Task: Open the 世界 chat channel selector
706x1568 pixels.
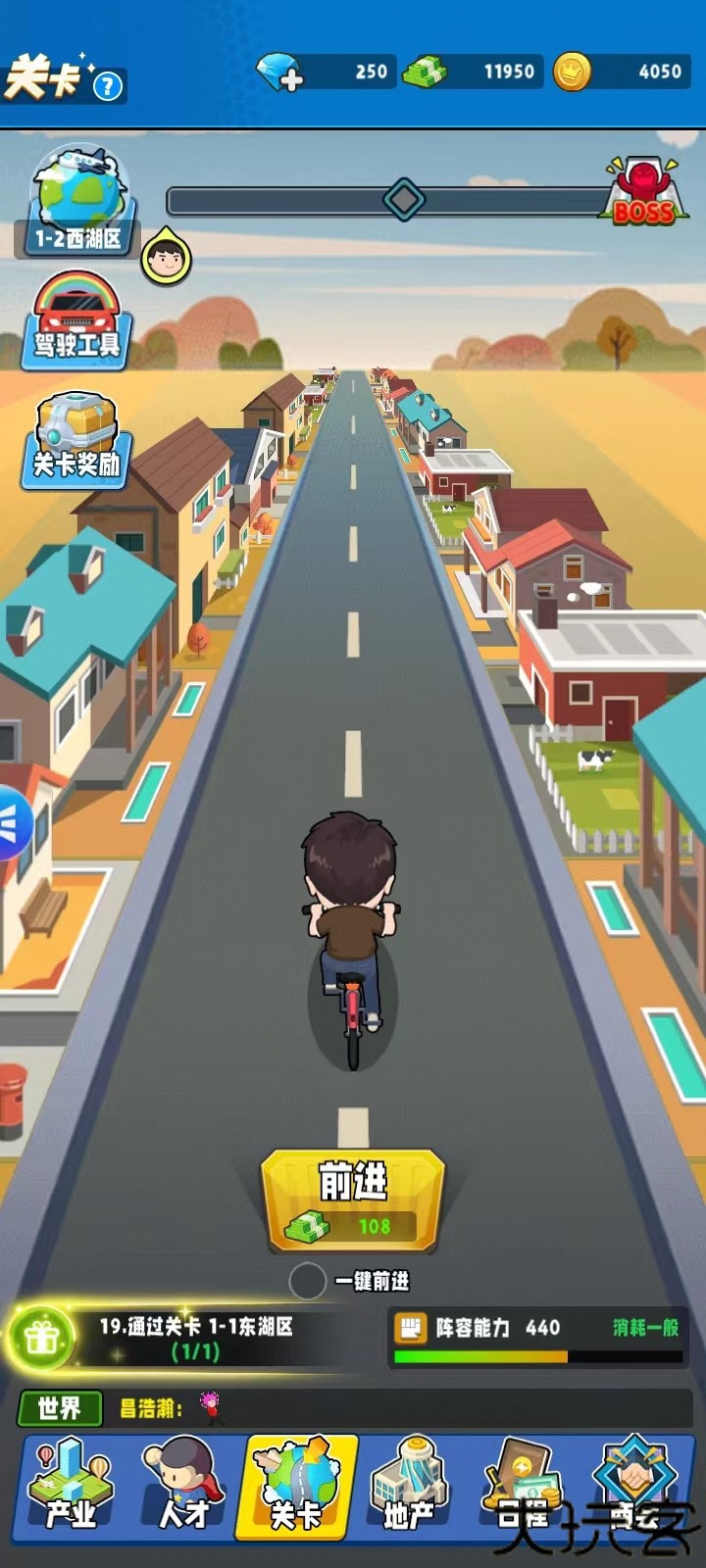Action: pos(61,1408)
